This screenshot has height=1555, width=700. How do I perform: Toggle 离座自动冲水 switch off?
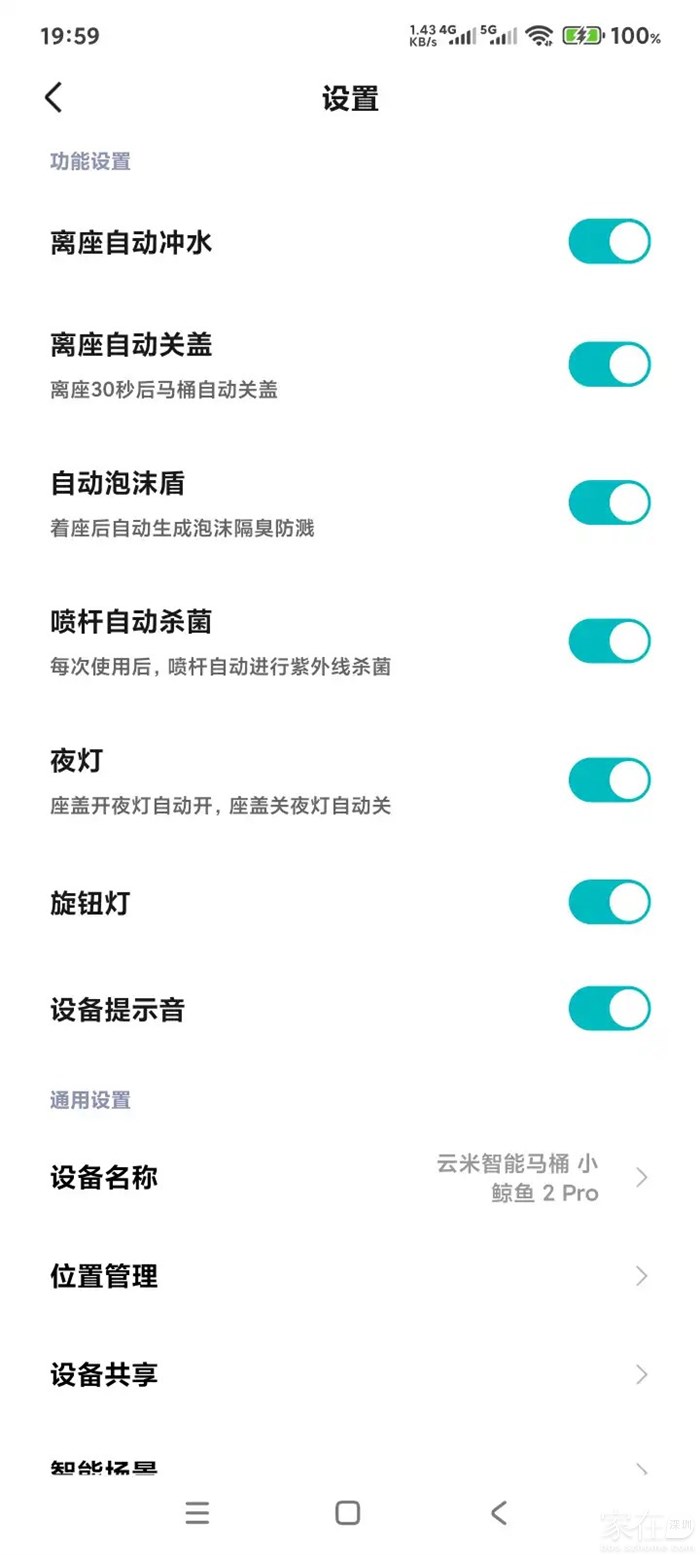[609, 242]
